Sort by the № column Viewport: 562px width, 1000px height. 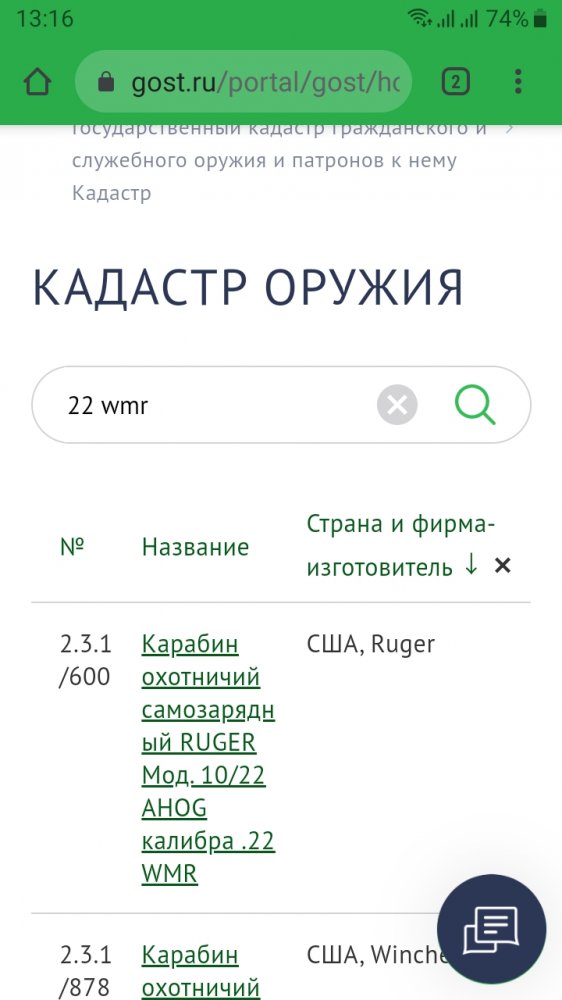pyautogui.click(x=73, y=547)
